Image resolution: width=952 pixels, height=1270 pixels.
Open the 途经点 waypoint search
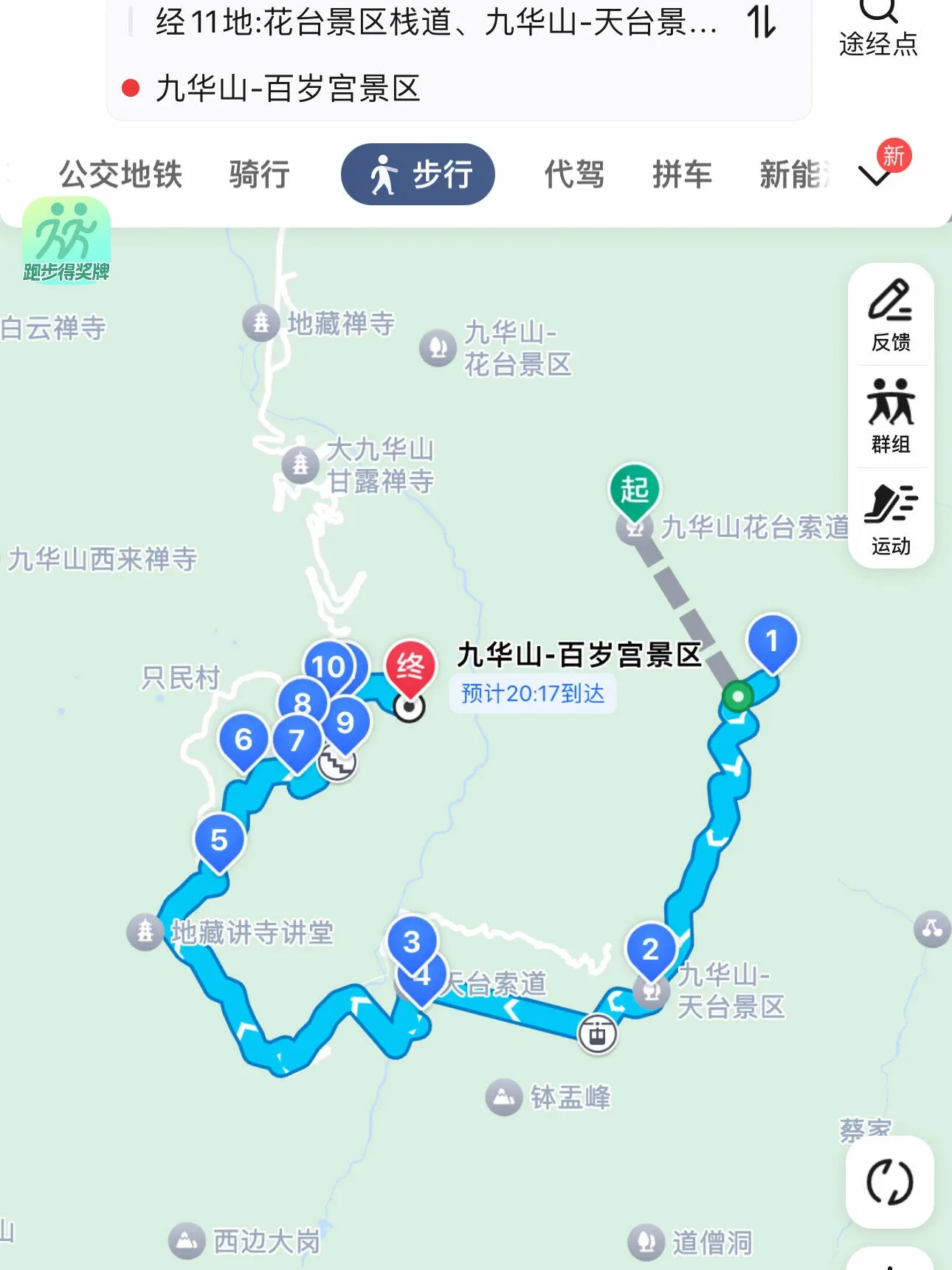[877, 30]
